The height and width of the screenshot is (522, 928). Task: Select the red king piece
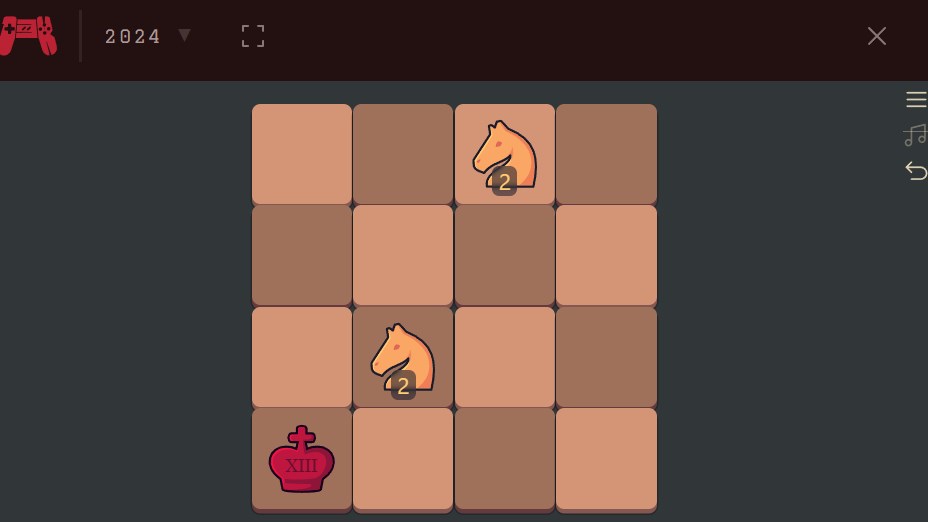(x=301, y=459)
